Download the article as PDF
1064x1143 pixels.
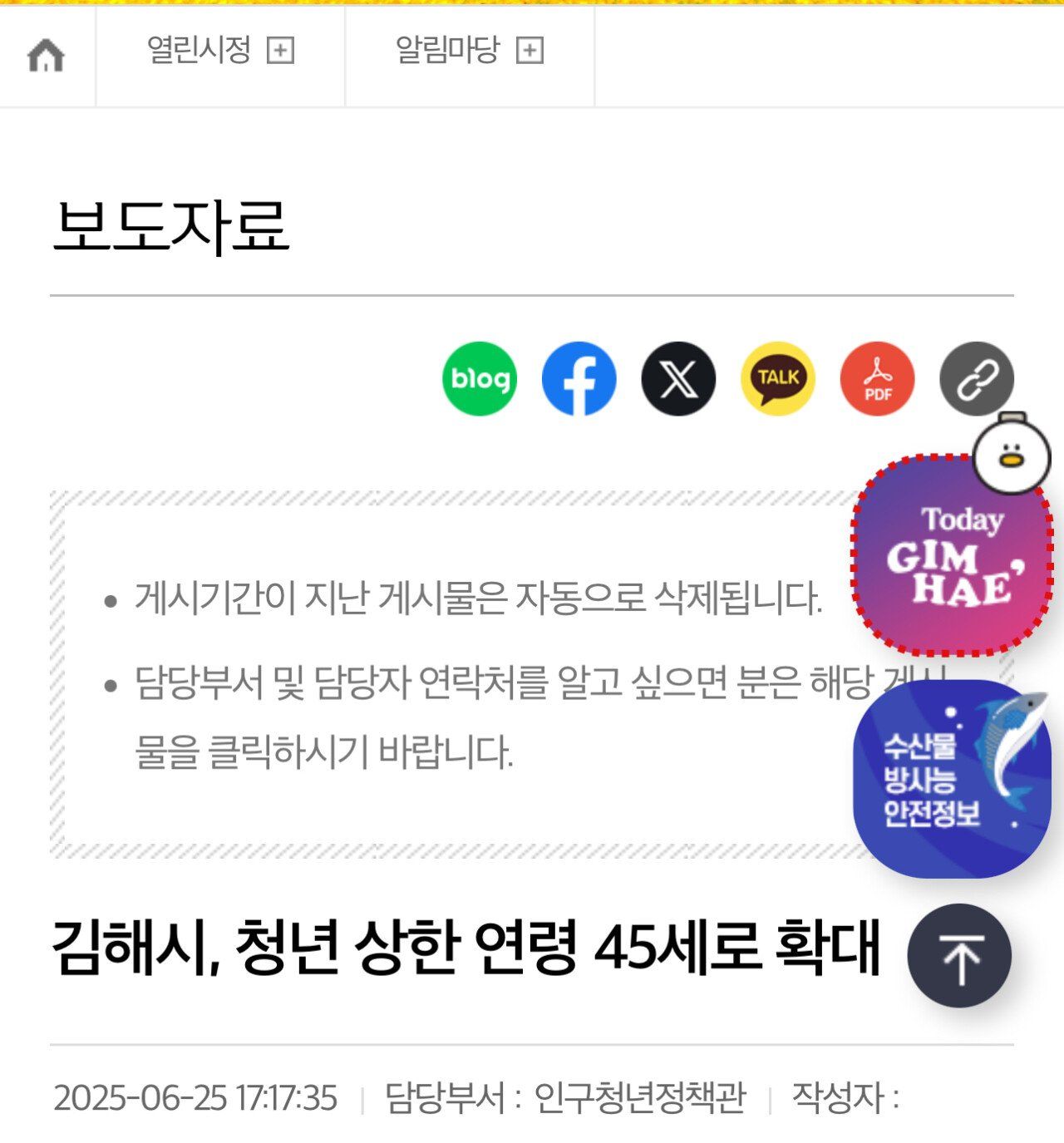coord(877,379)
